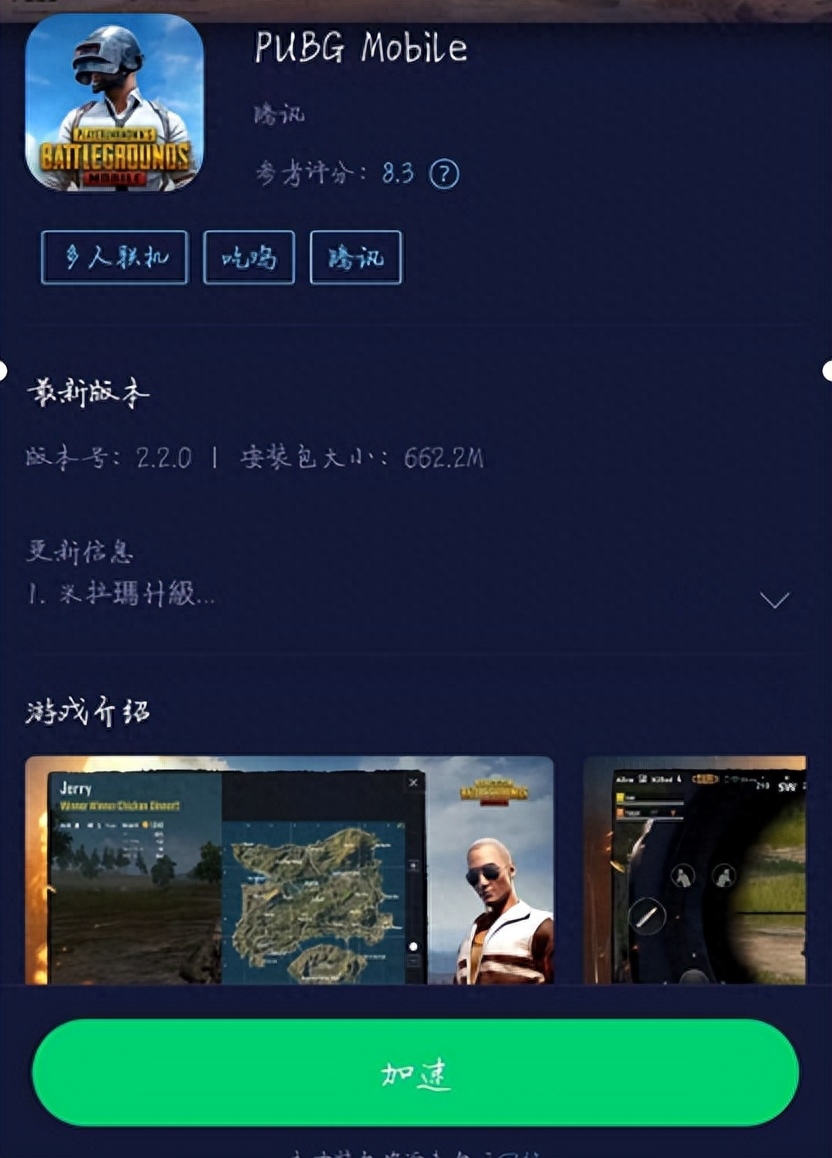Image resolution: width=832 pixels, height=1158 pixels.
Task: Click the 腾讯 tag next to 吃鸡
Action: tap(356, 257)
